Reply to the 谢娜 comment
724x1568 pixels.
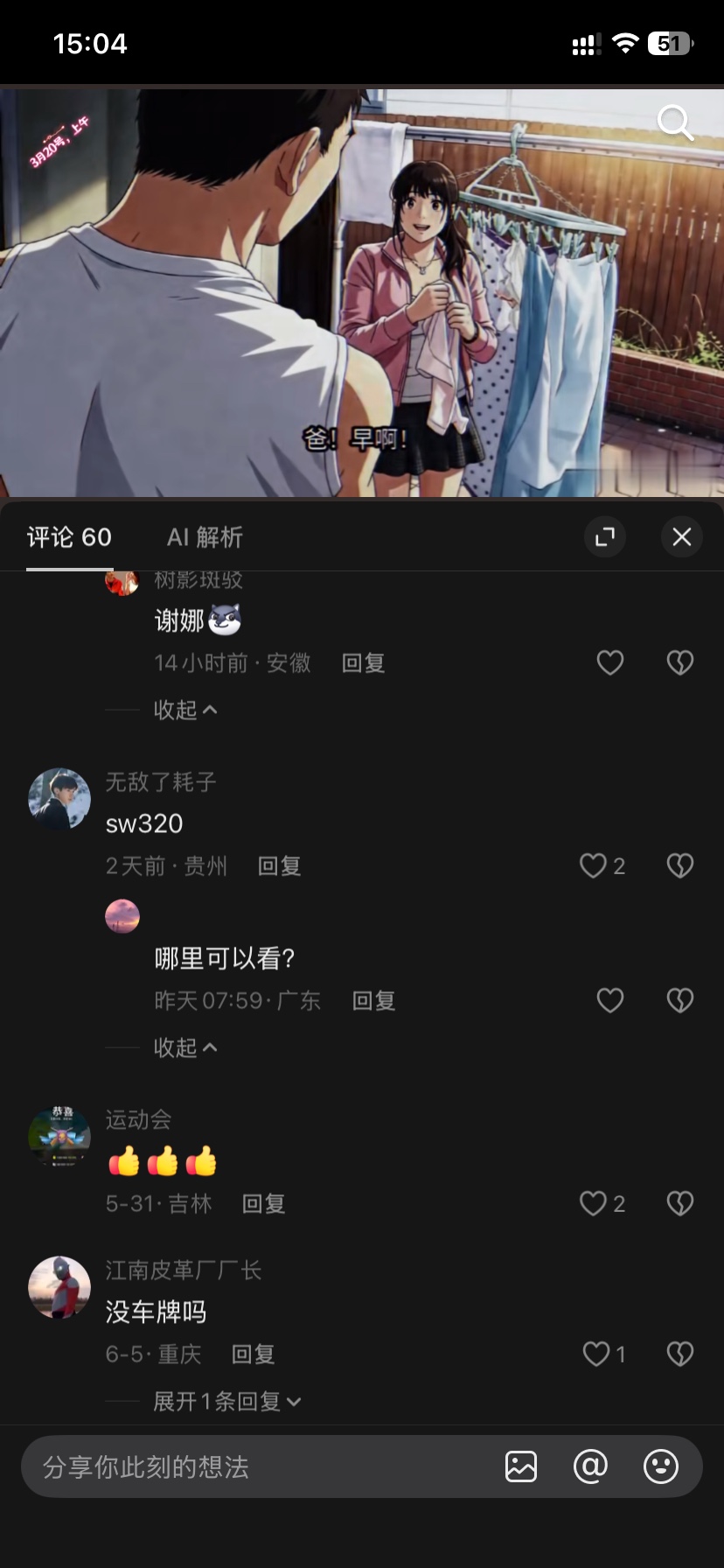[x=363, y=663]
